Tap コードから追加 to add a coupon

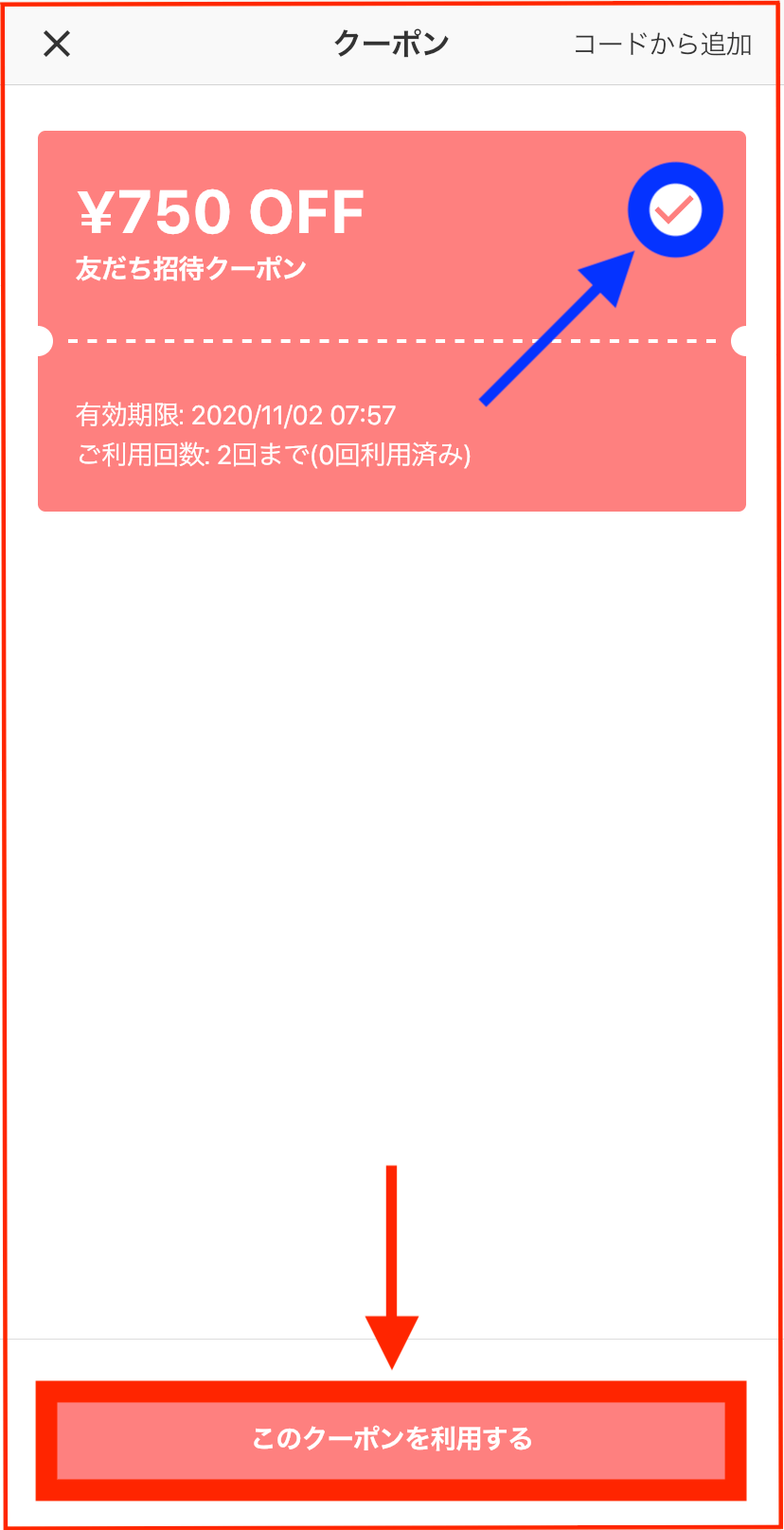[x=663, y=45]
